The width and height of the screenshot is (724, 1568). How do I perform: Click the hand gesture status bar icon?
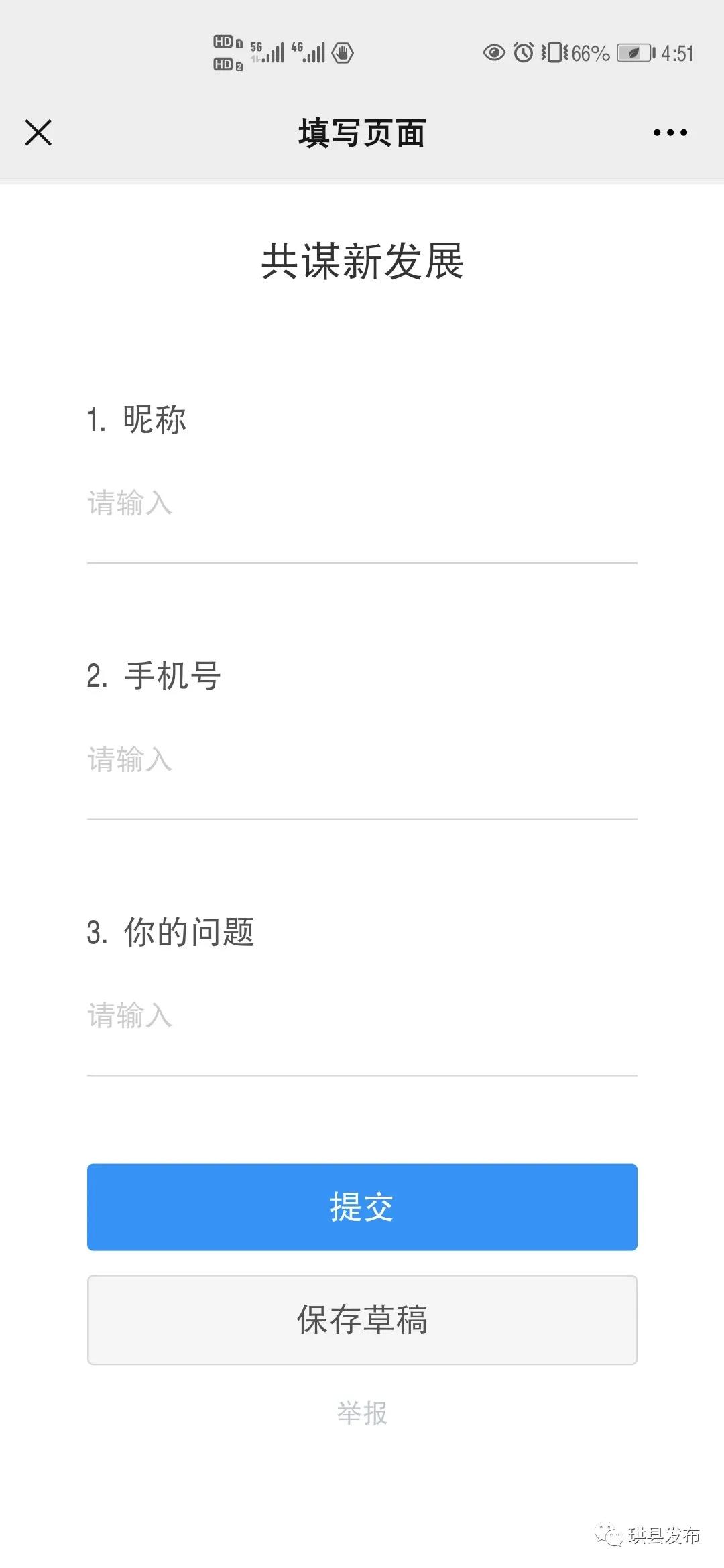click(342, 54)
